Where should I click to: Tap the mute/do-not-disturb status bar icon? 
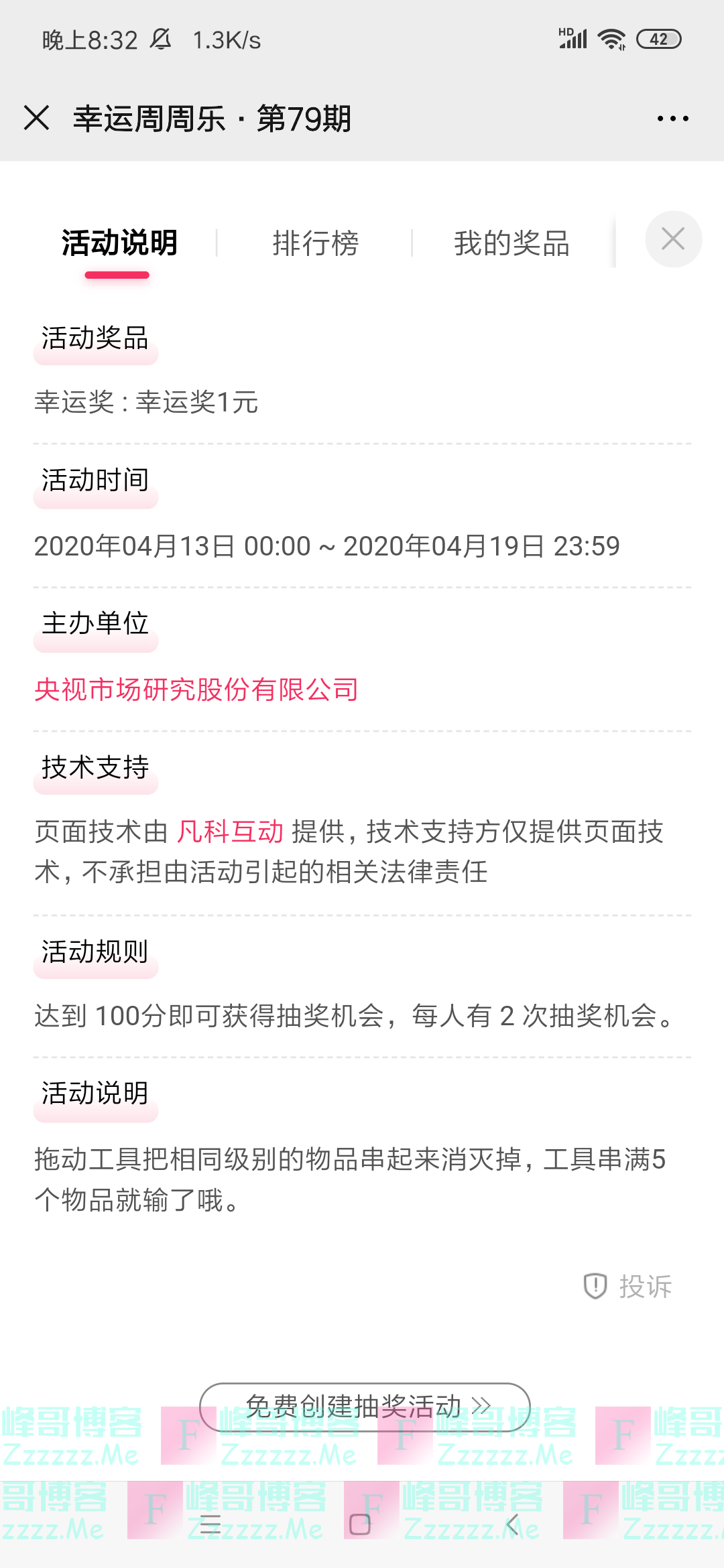[161, 40]
